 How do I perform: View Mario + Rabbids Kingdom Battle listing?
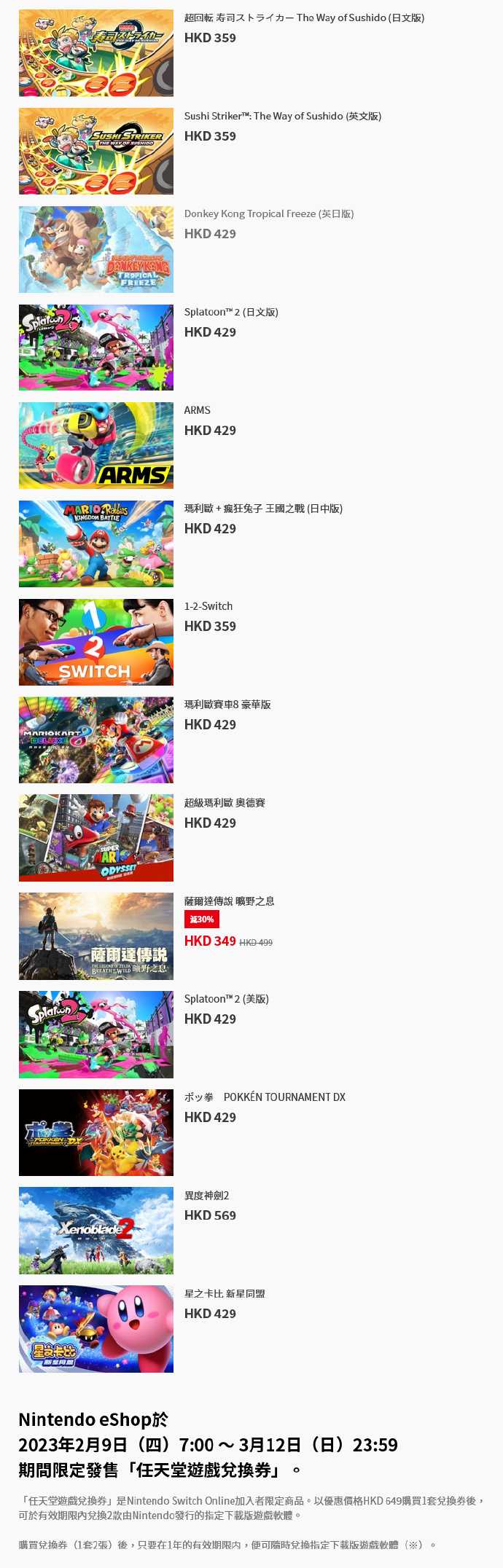[x=96, y=544]
